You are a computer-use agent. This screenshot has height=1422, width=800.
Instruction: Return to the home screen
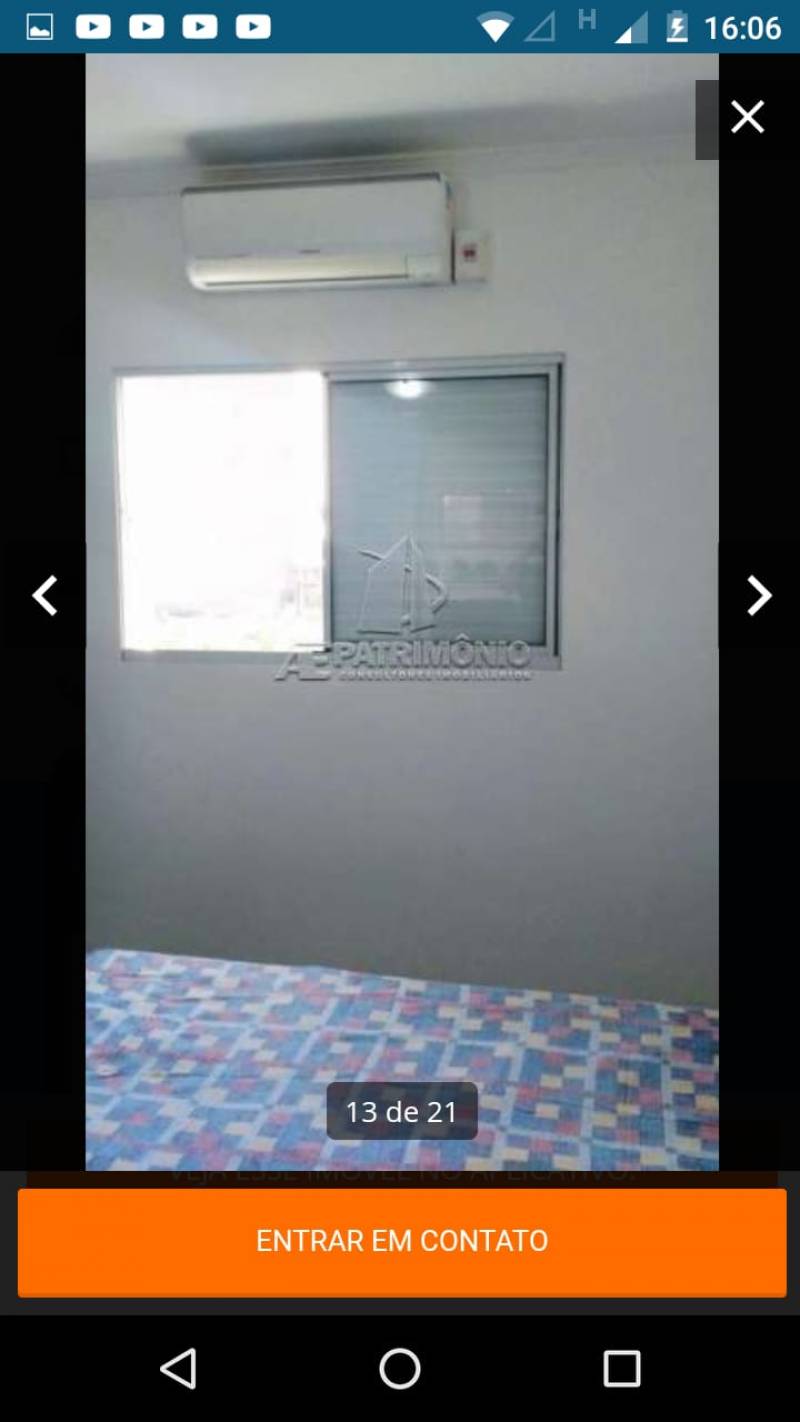(x=400, y=1368)
